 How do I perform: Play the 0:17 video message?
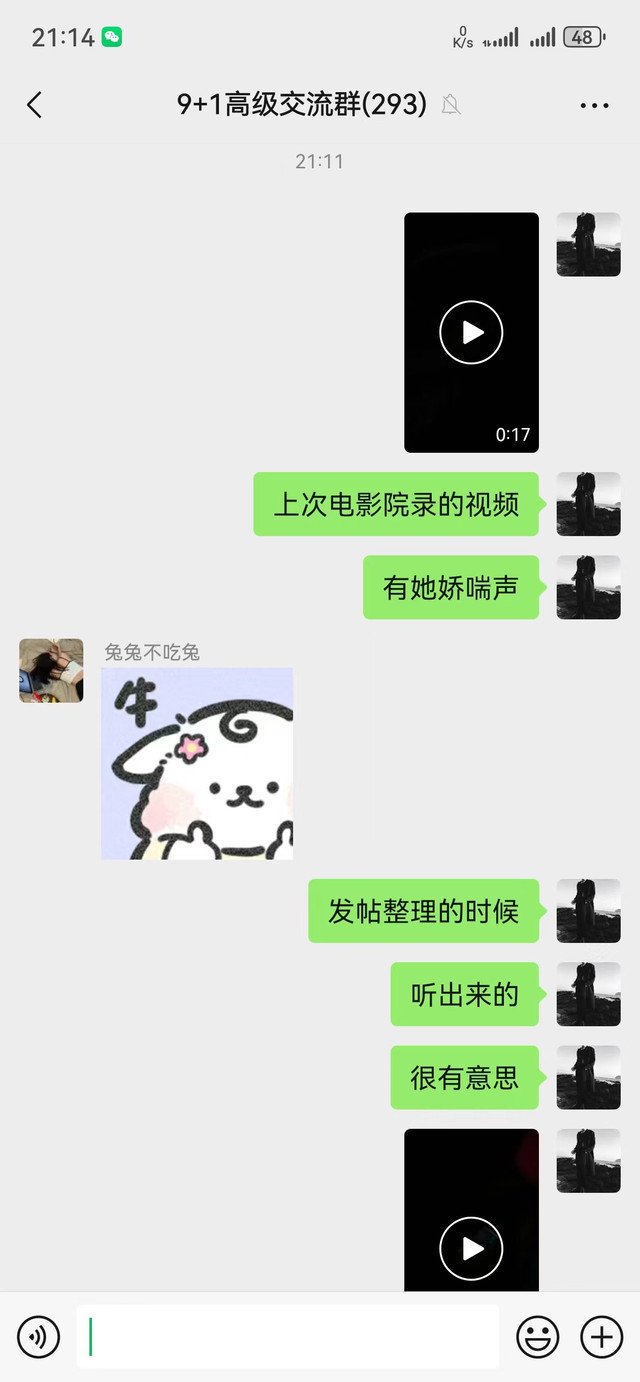click(x=471, y=332)
